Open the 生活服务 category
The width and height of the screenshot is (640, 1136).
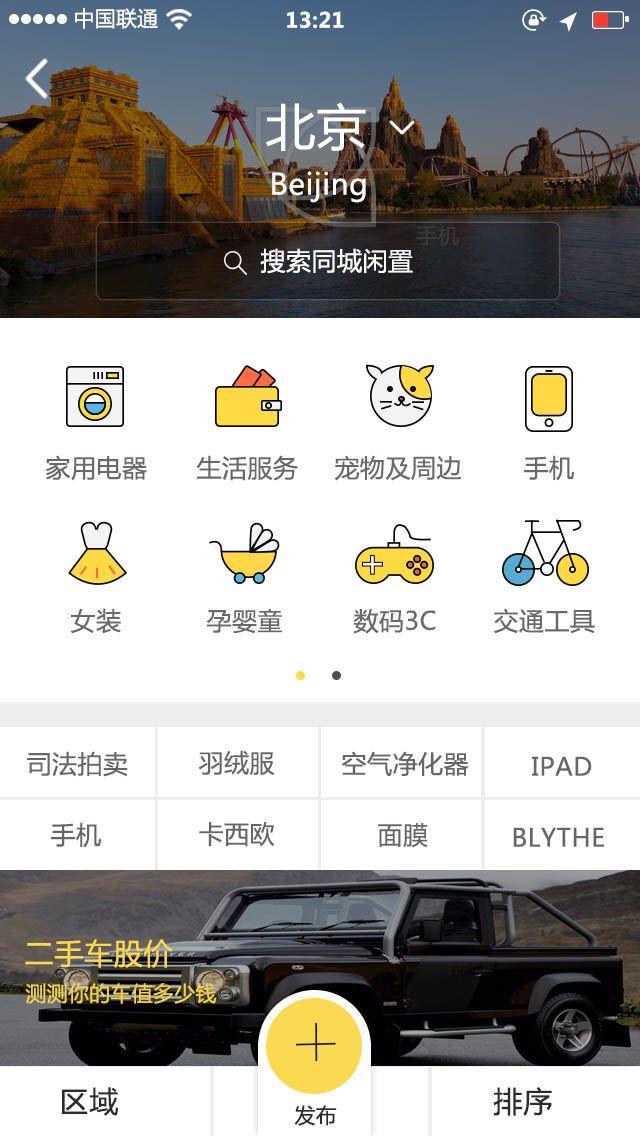point(246,421)
